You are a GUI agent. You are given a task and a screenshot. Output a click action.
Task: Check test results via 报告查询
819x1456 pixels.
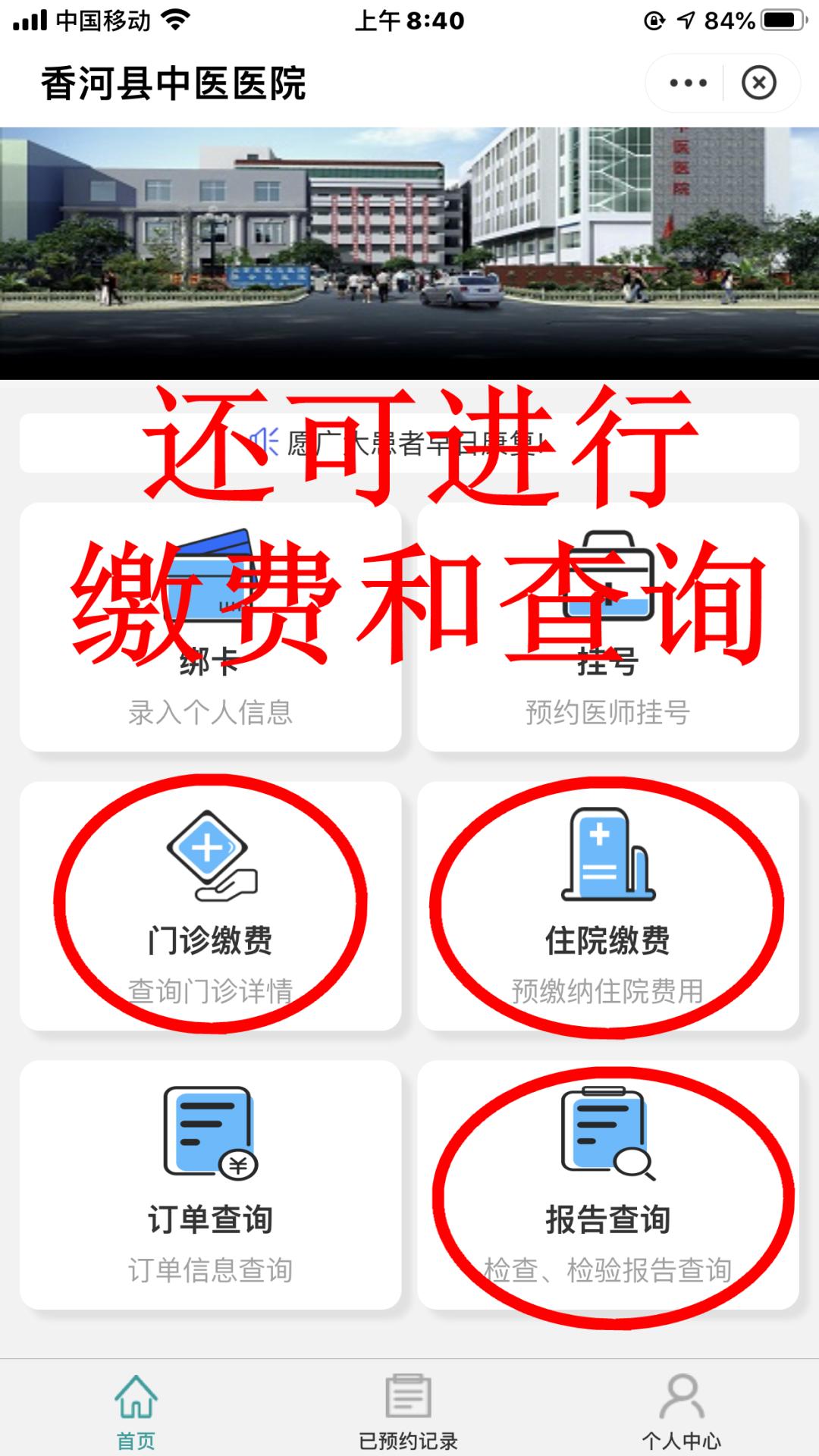[x=607, y=1185]
